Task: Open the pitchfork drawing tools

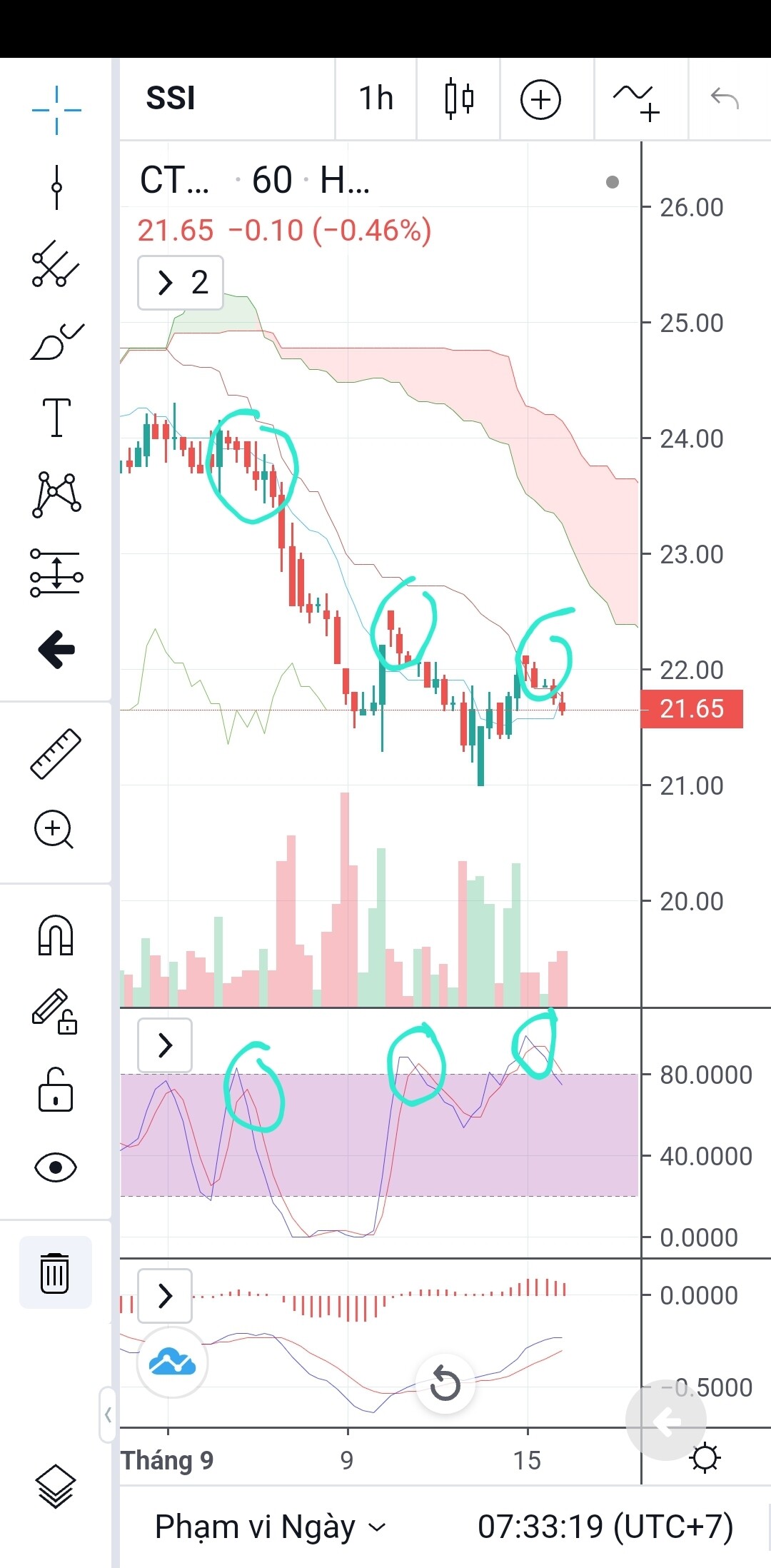Action: point(56,263)
